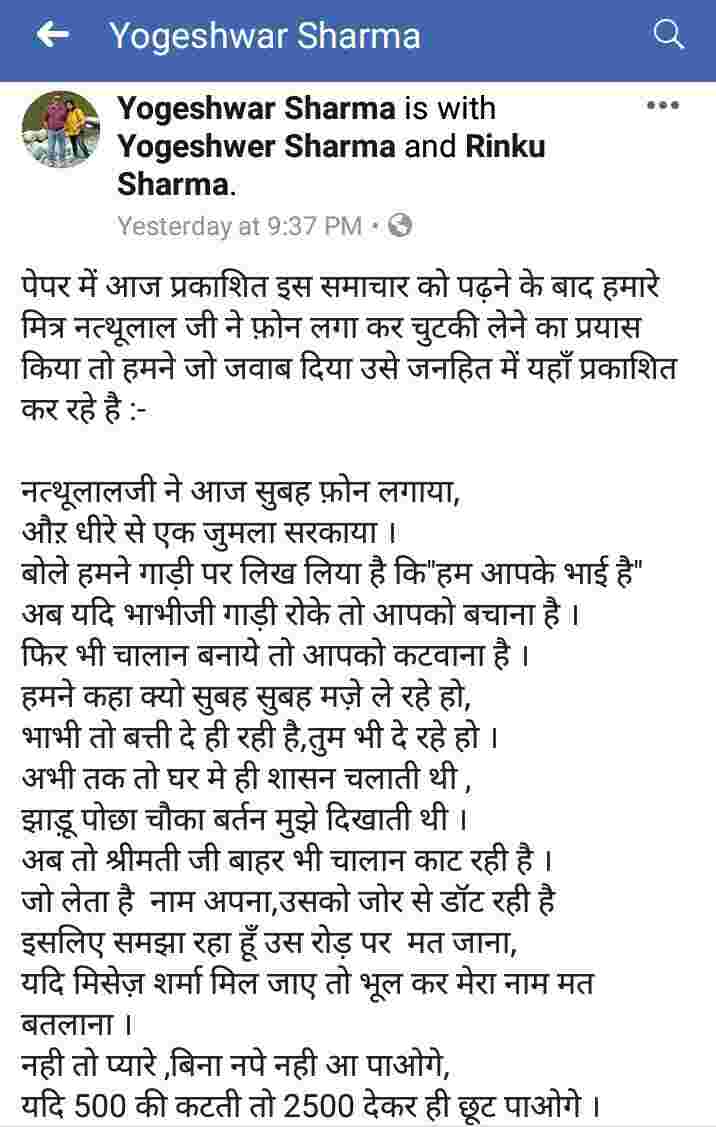The width and height of the screenshot is (716, 1127).
Task: Tap the Yesterday at 9:37 PM timestamp
Action: click(239, 226)
